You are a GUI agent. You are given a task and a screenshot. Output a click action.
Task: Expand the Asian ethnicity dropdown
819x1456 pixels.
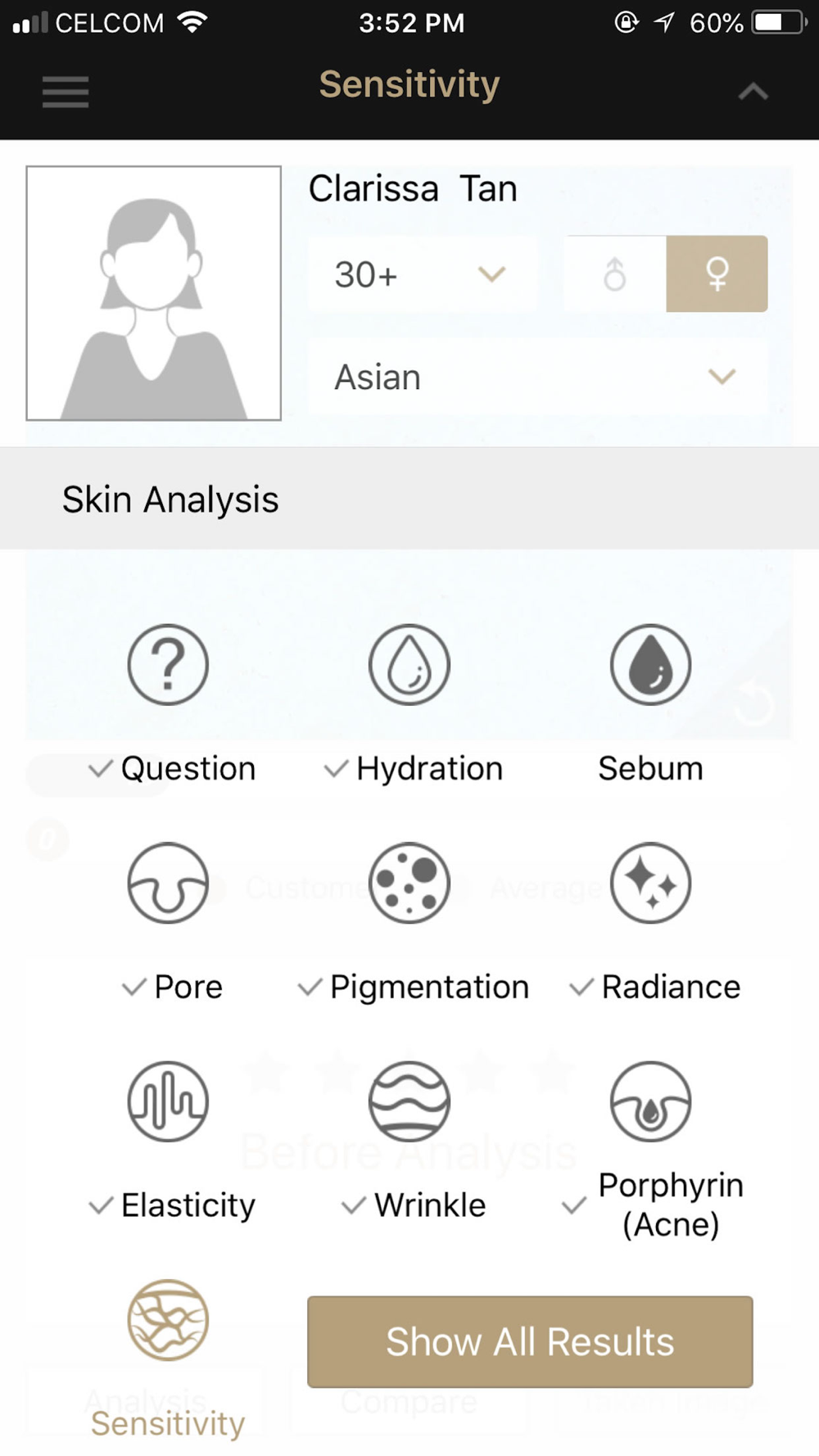click(x=538, y=378)
